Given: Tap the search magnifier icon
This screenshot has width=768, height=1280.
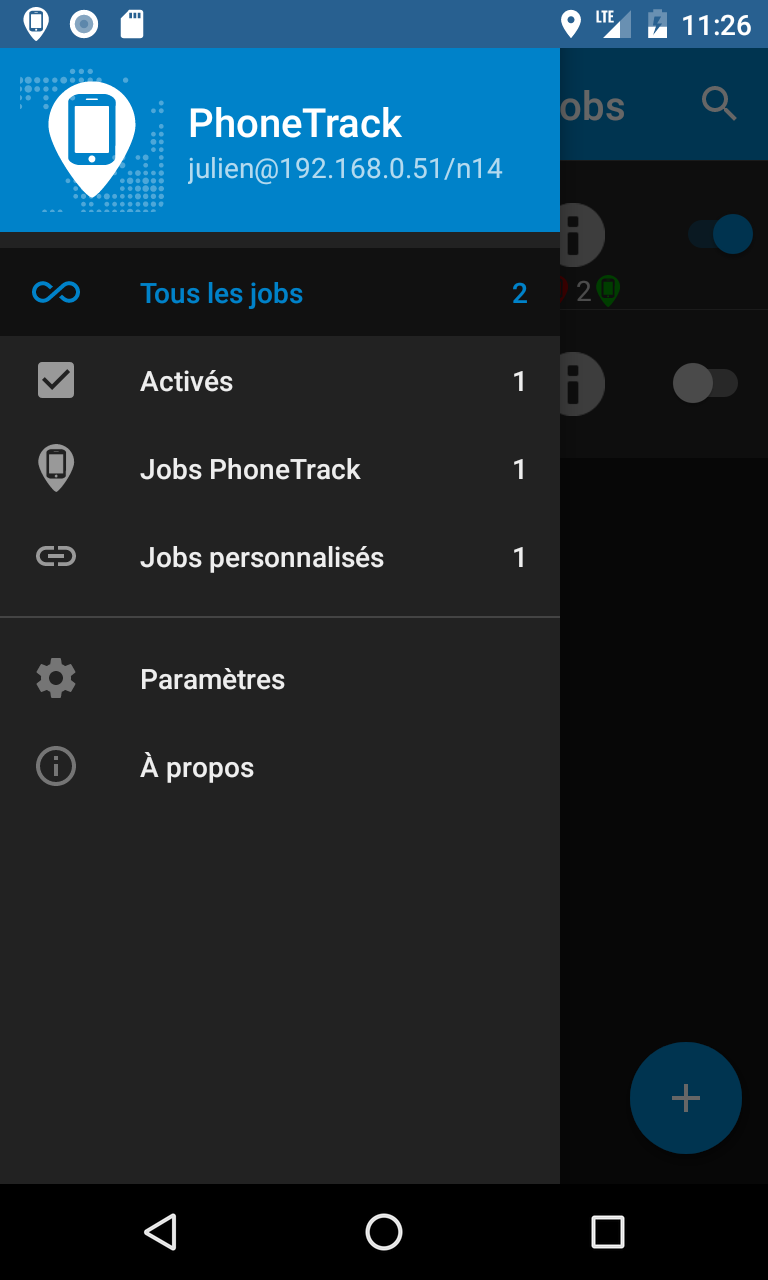Looking at the screenshot, I should pos(719,104).
